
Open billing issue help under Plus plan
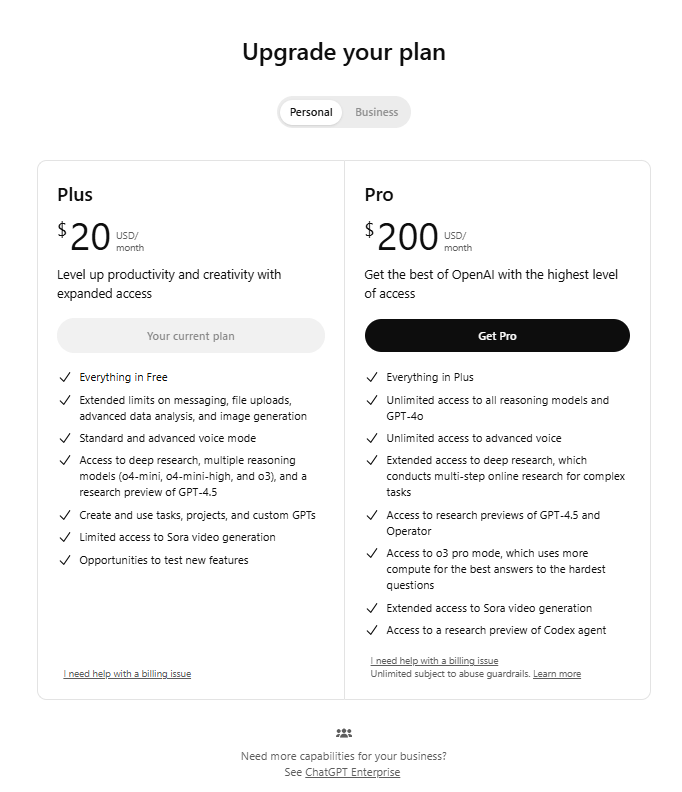[x=127, y=674]
